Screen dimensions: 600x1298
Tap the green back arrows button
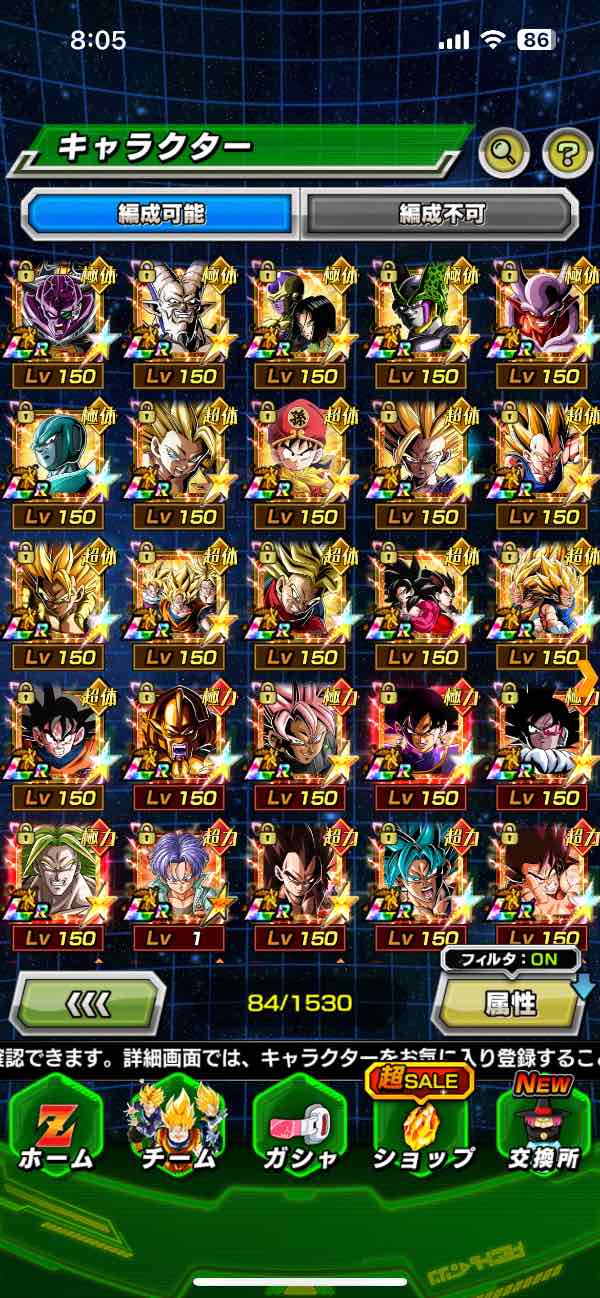pyautogui.click(x=87, y=1003)
